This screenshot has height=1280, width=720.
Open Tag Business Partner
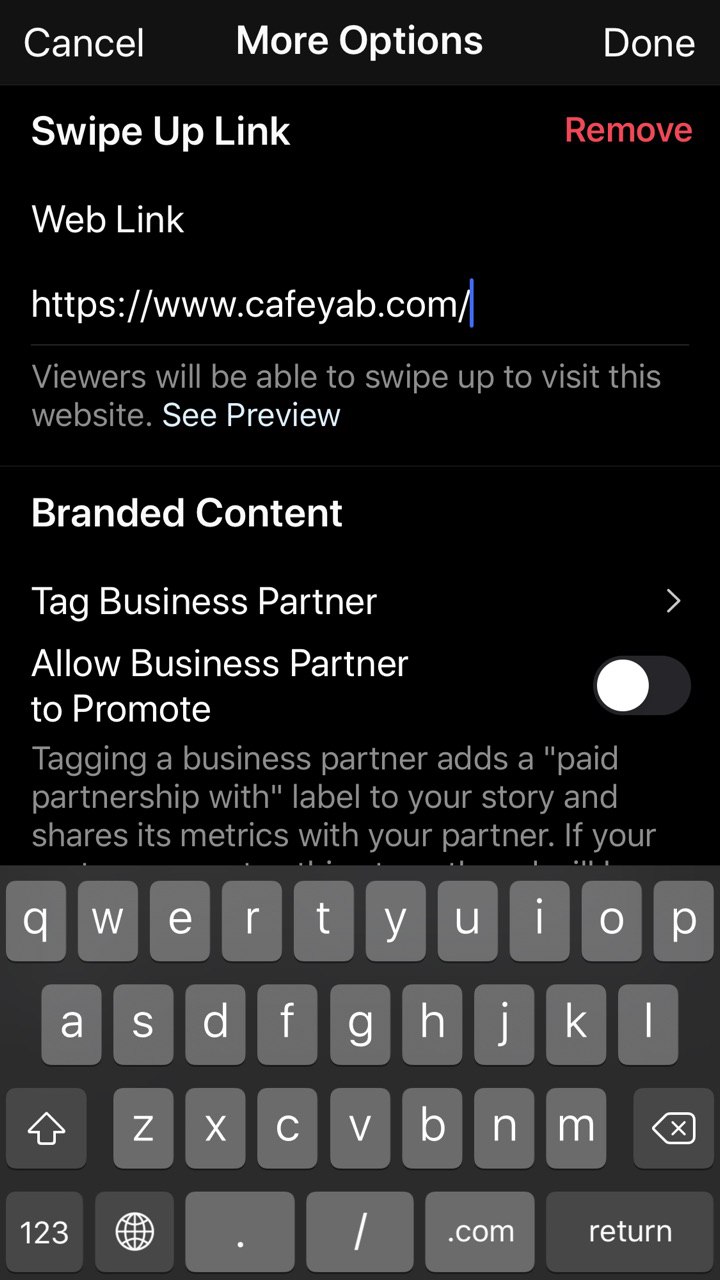click(360, 601)
